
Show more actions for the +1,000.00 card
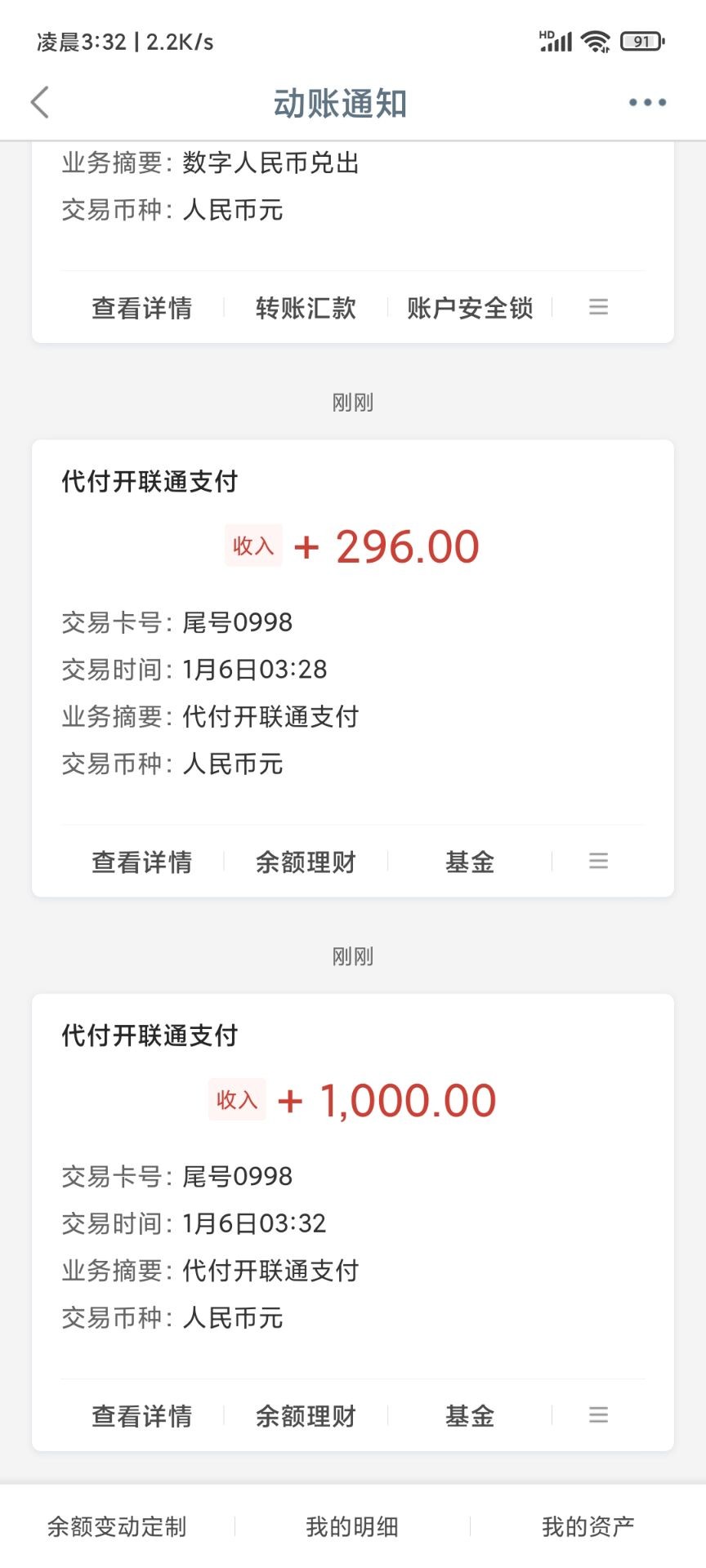(x=598, y=1414)
